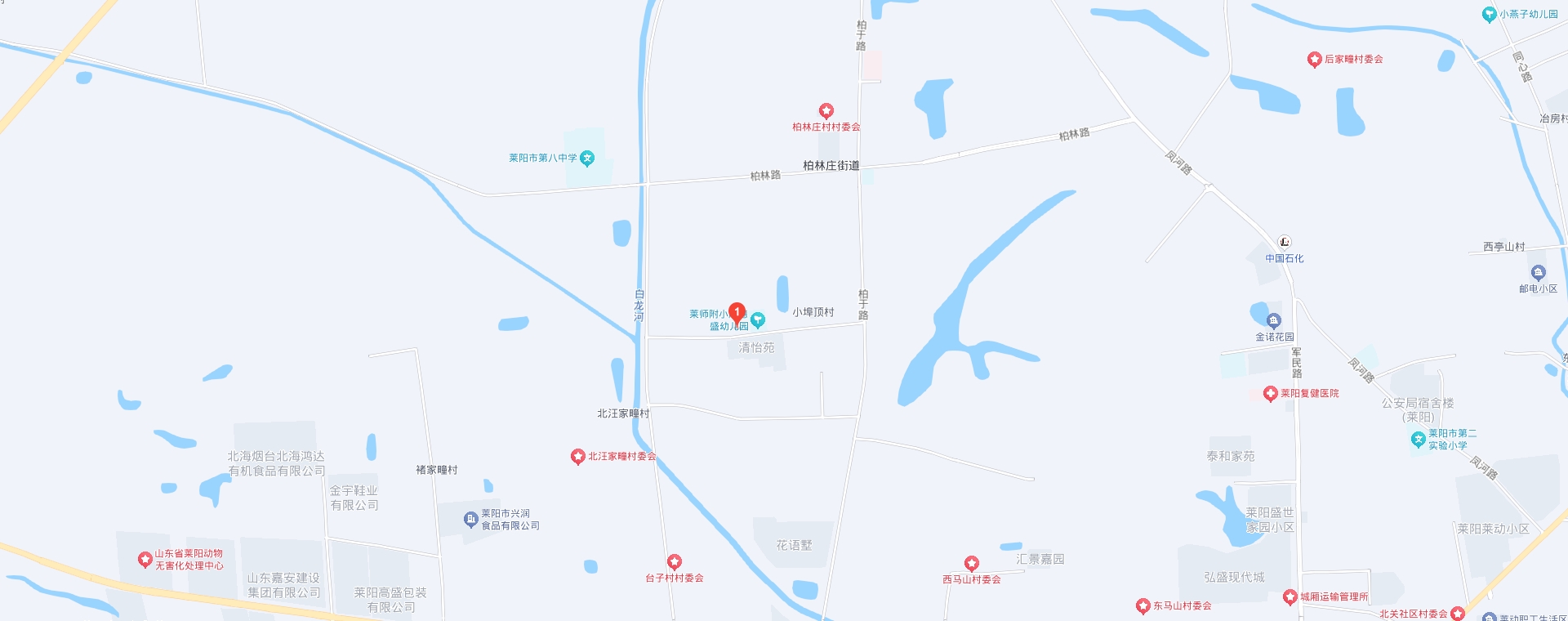Select the 中国石化 gas station marker
Image resolution: width=1568 pixels, height=621 pixels.
pos(1285,243)
